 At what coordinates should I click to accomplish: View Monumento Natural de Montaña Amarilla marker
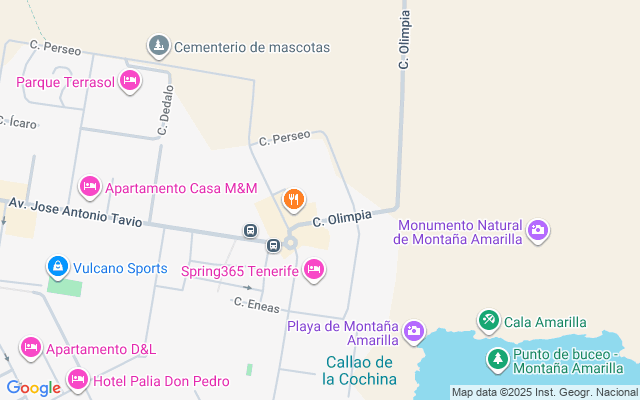click(538, 230)
